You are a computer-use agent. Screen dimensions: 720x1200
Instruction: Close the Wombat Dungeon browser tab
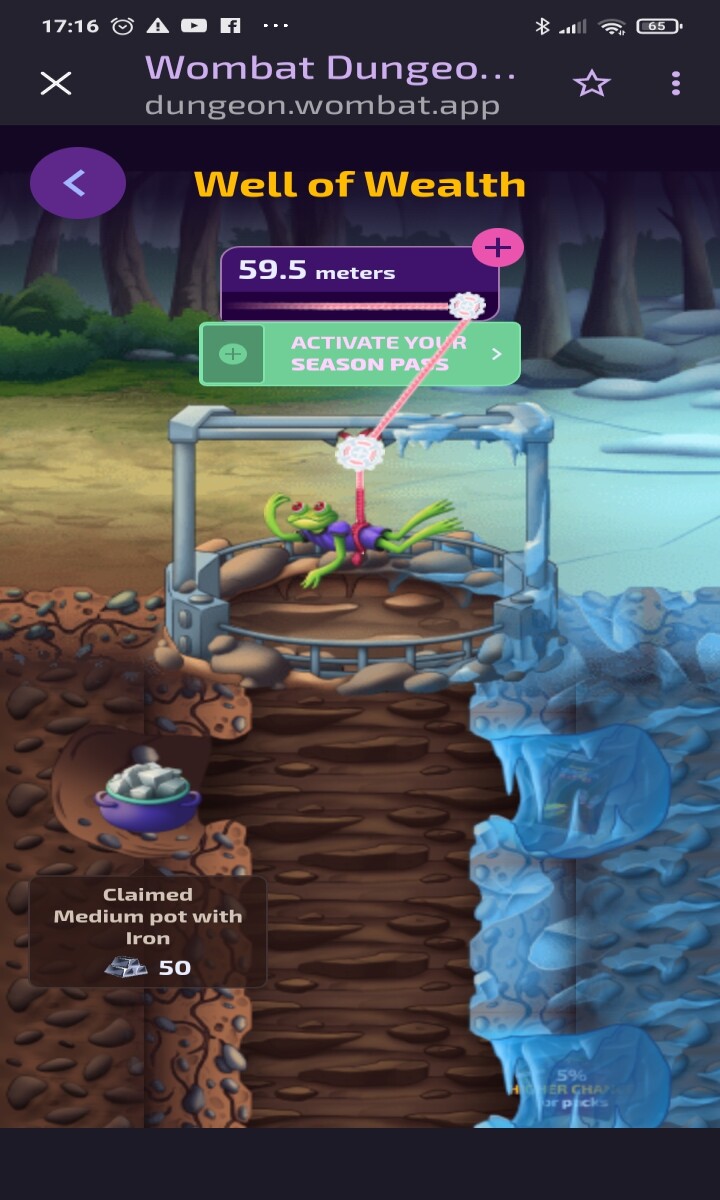point(56,83)
